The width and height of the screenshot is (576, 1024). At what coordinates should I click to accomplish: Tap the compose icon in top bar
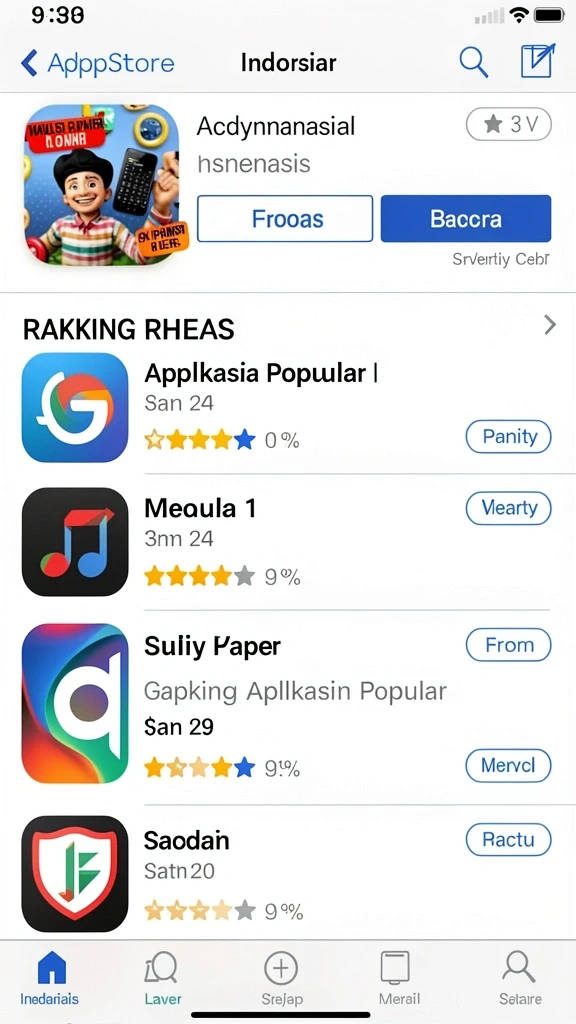pos(537,61)
